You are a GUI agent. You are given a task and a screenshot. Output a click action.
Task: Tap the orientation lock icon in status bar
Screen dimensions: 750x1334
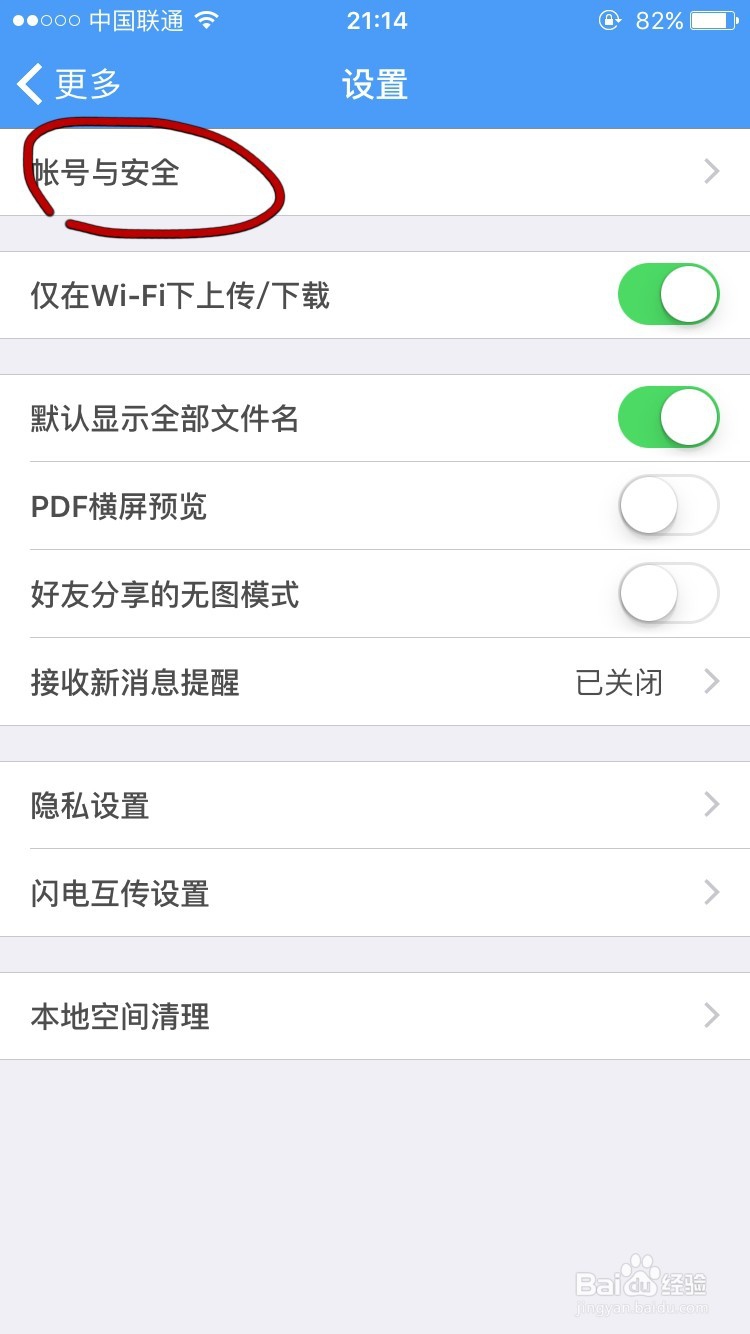pos(610,20)
